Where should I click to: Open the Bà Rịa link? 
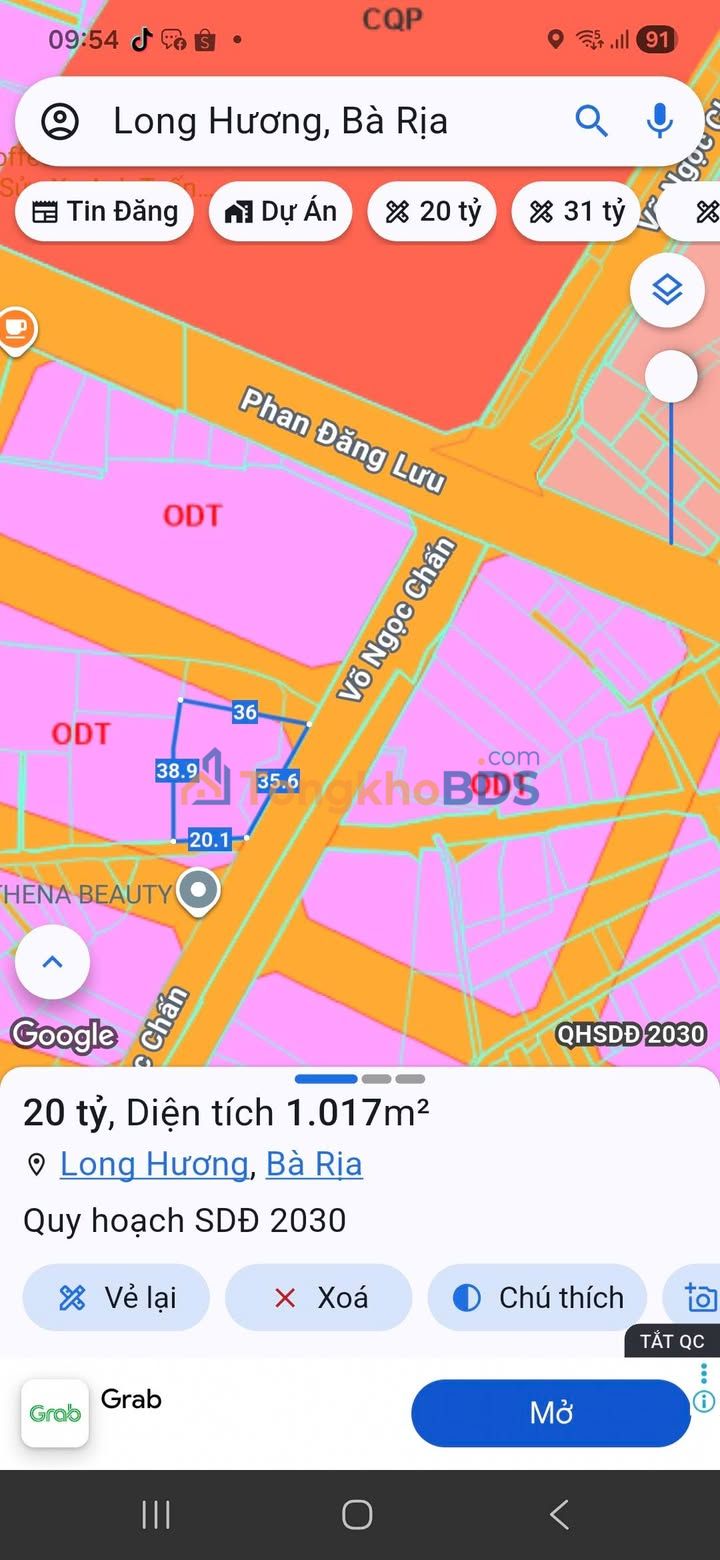pyautogui.click(x=314, y=1164)
